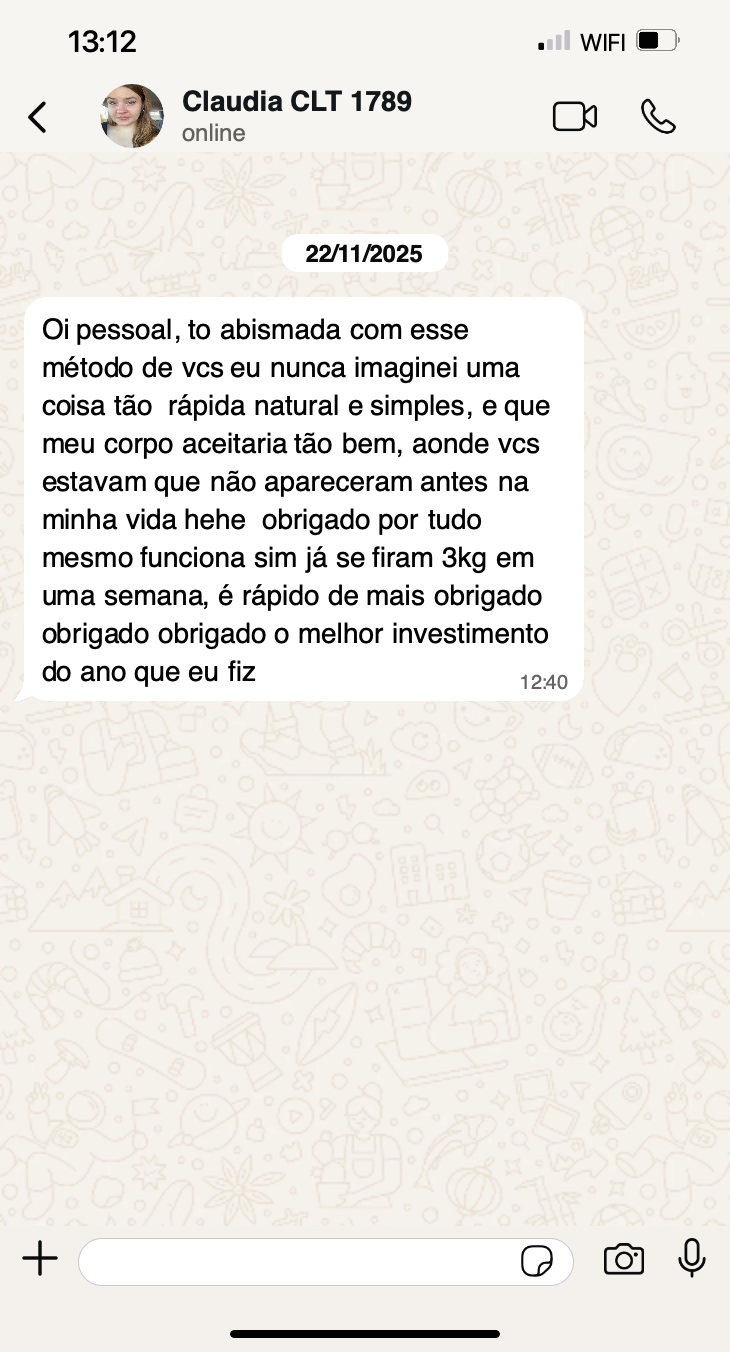Viewport: 730px width, 1352px height.
Task: Open the attachment plus menu
Action: coord(40,1260)
